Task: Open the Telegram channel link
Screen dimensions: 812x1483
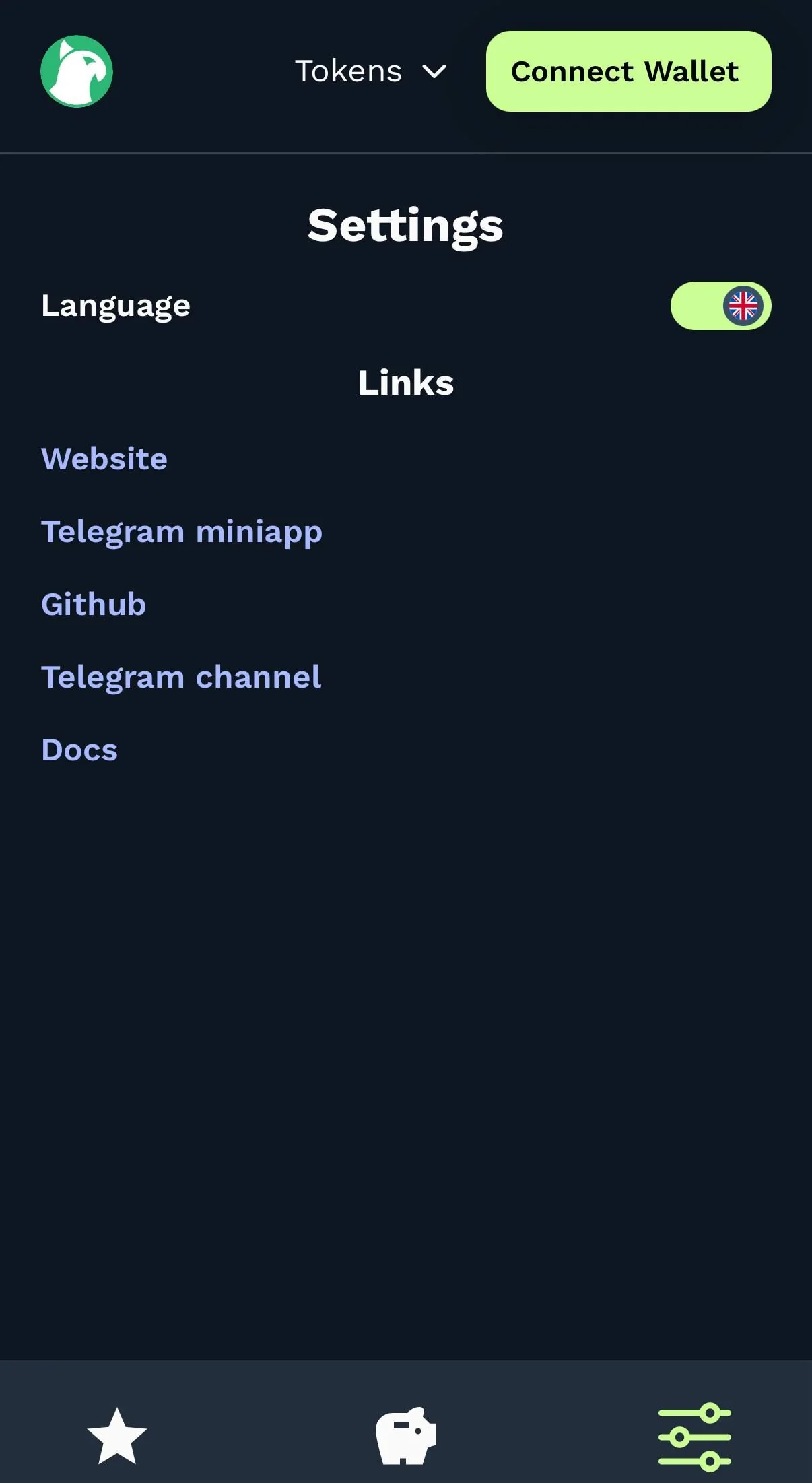Action: point(181,678)
